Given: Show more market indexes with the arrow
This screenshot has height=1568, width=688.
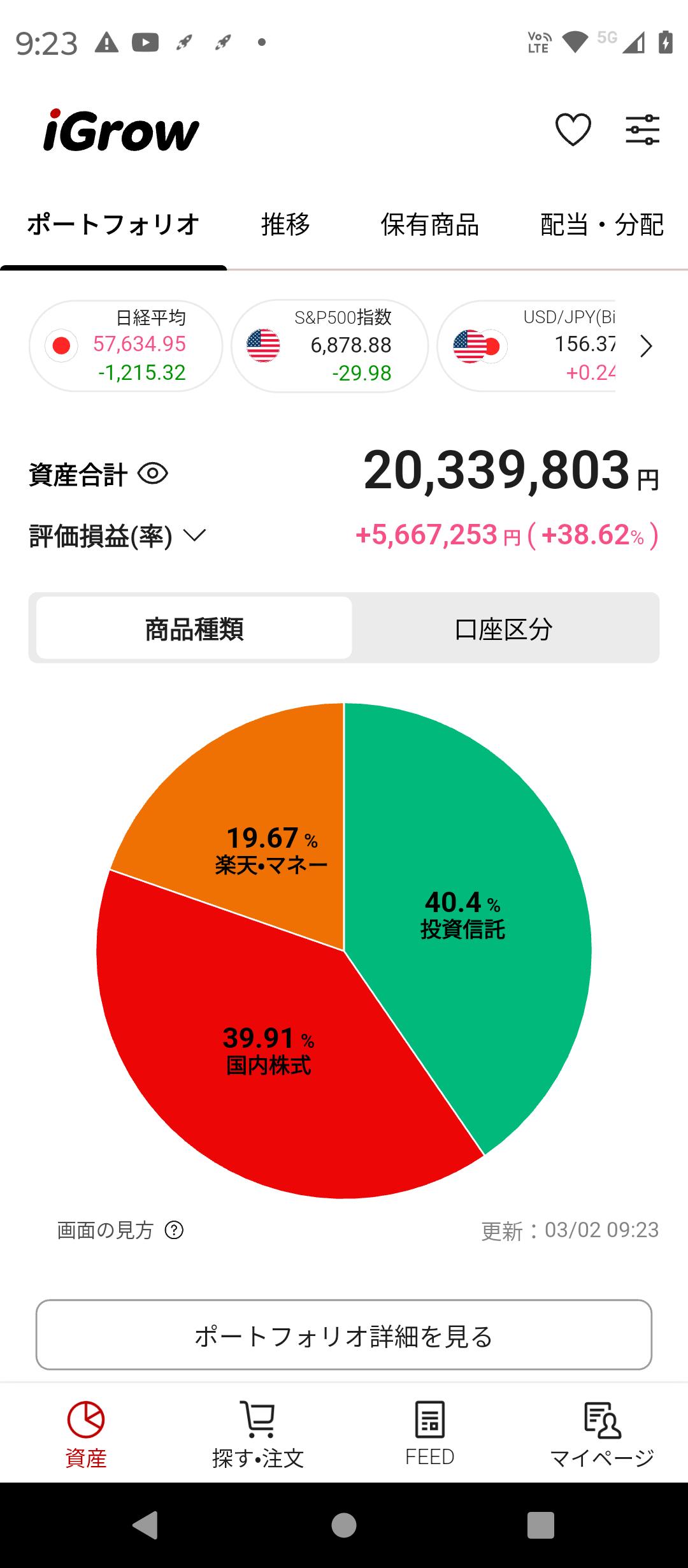Looking at the screenshot, I should 646,346.
